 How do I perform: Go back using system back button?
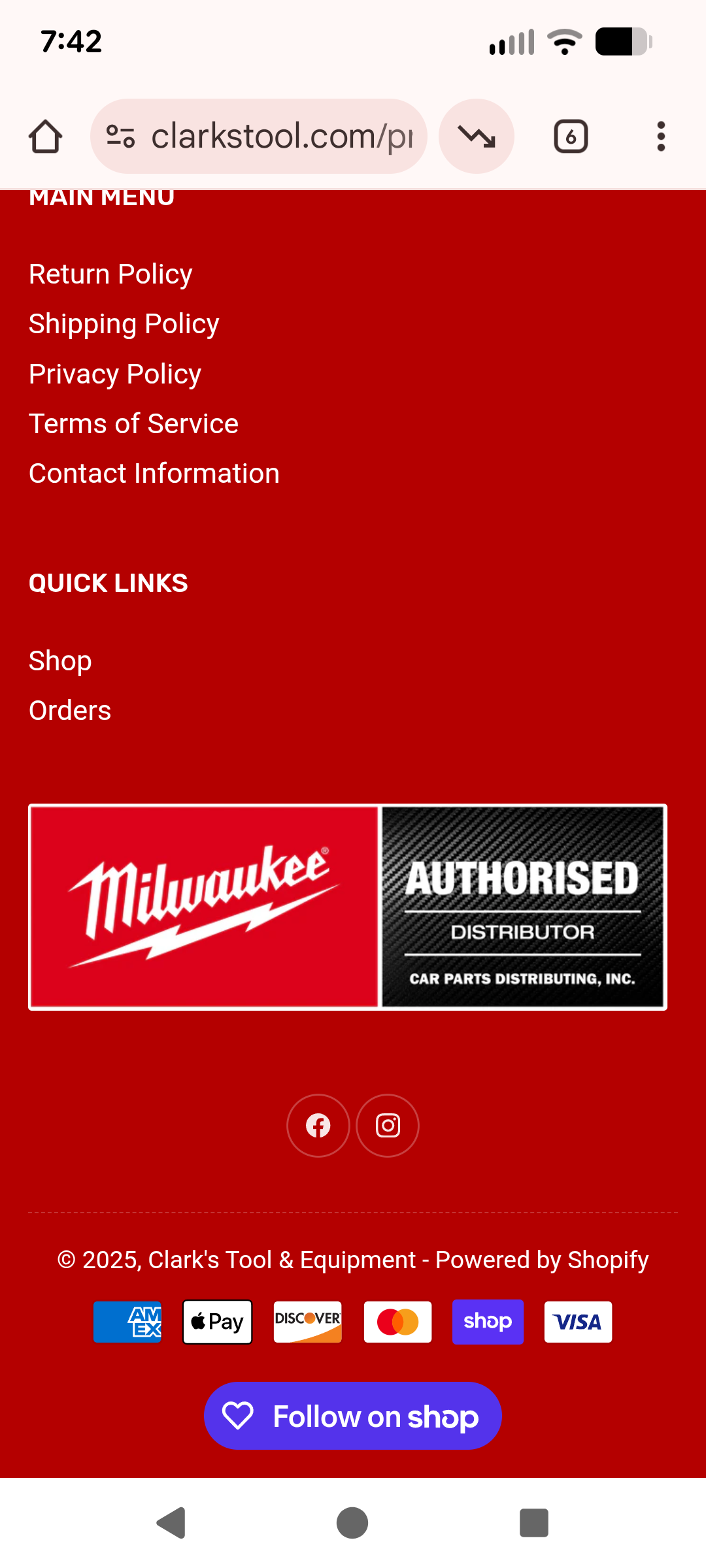click(x=171, y=1523)
